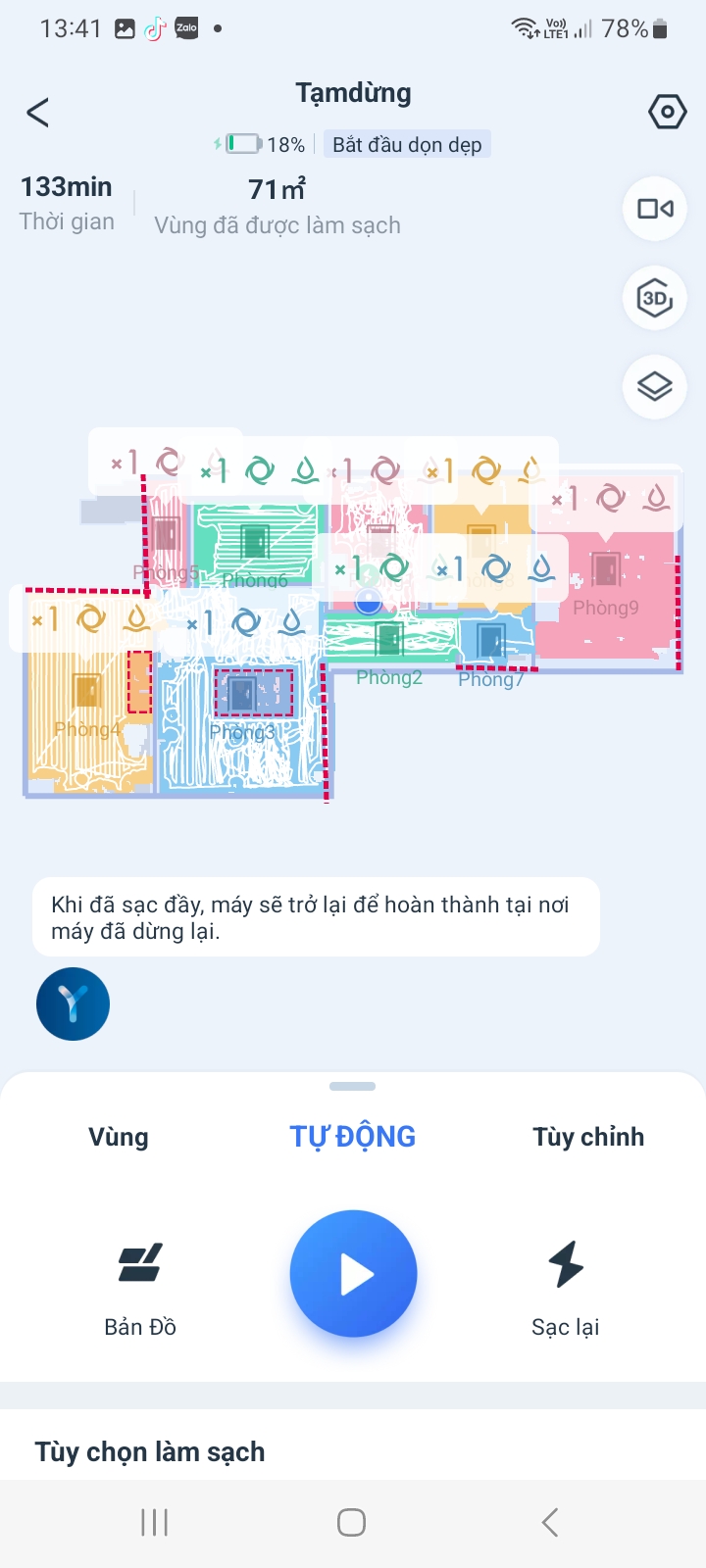This screenshot has height=1568, width=706.
Task: Select Phòng9 on the map
Action: [605, 588]
